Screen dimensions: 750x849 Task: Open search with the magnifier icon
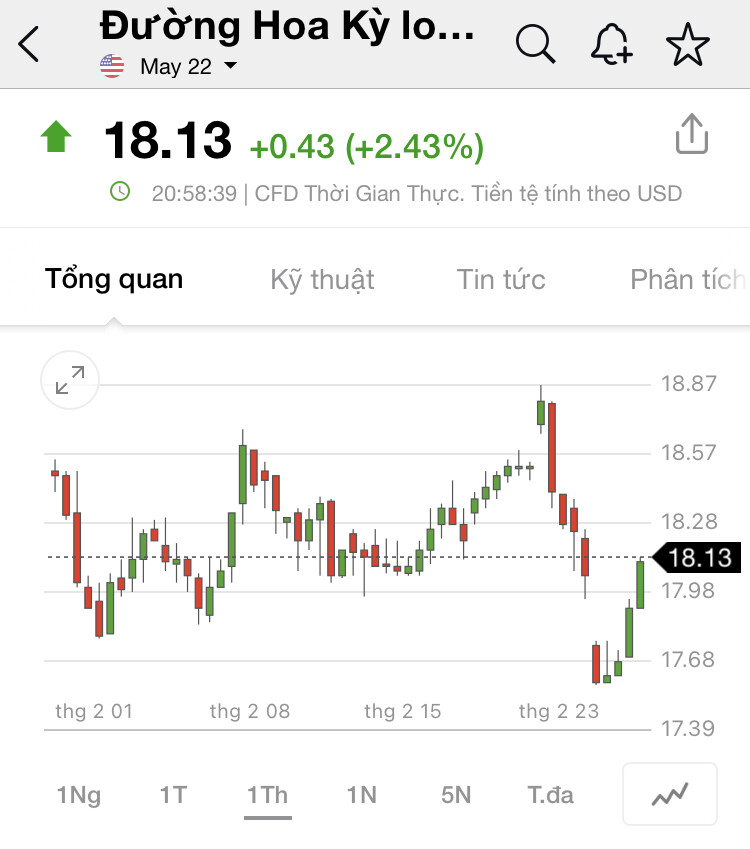535,44
